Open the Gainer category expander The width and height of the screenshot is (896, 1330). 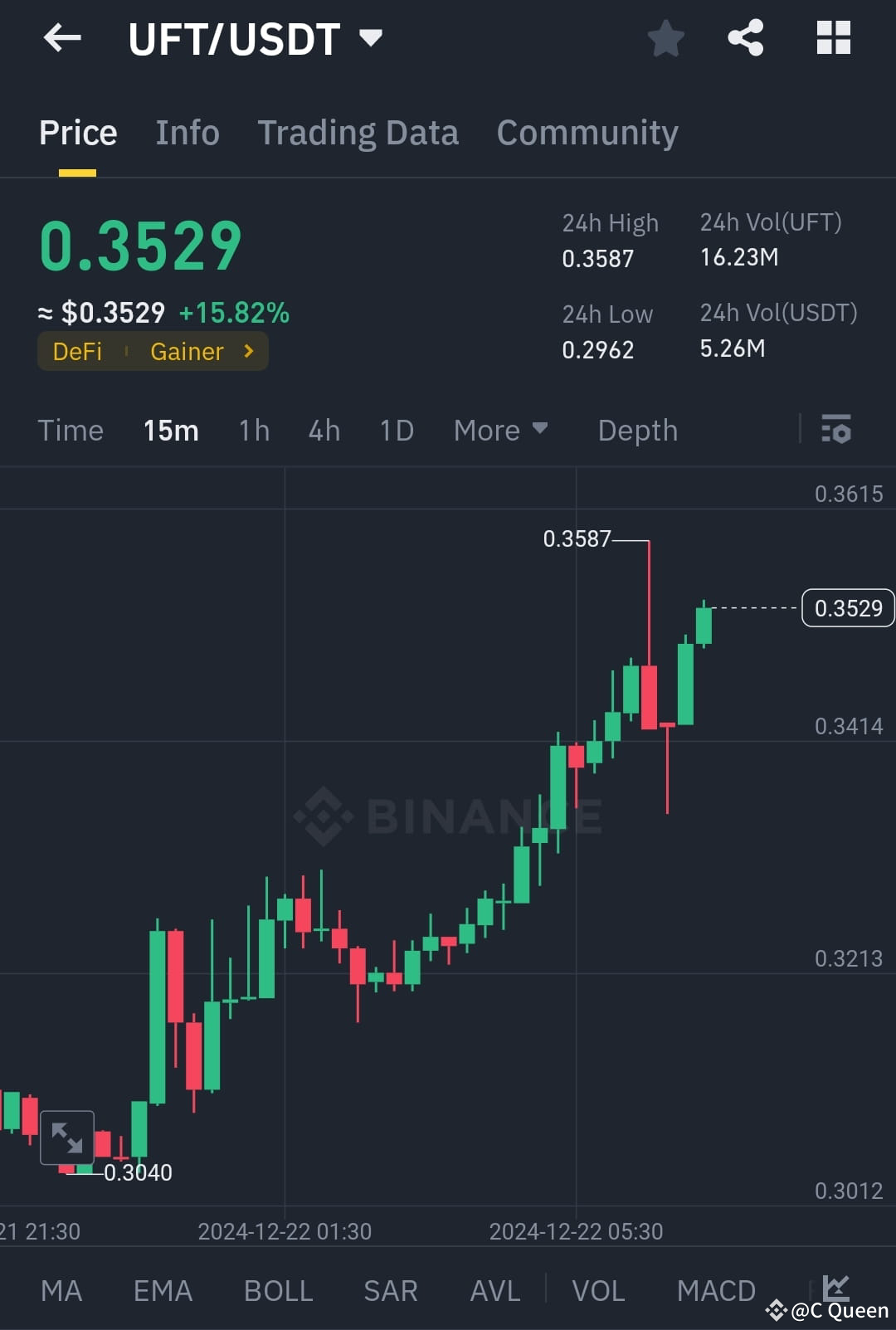199,351
